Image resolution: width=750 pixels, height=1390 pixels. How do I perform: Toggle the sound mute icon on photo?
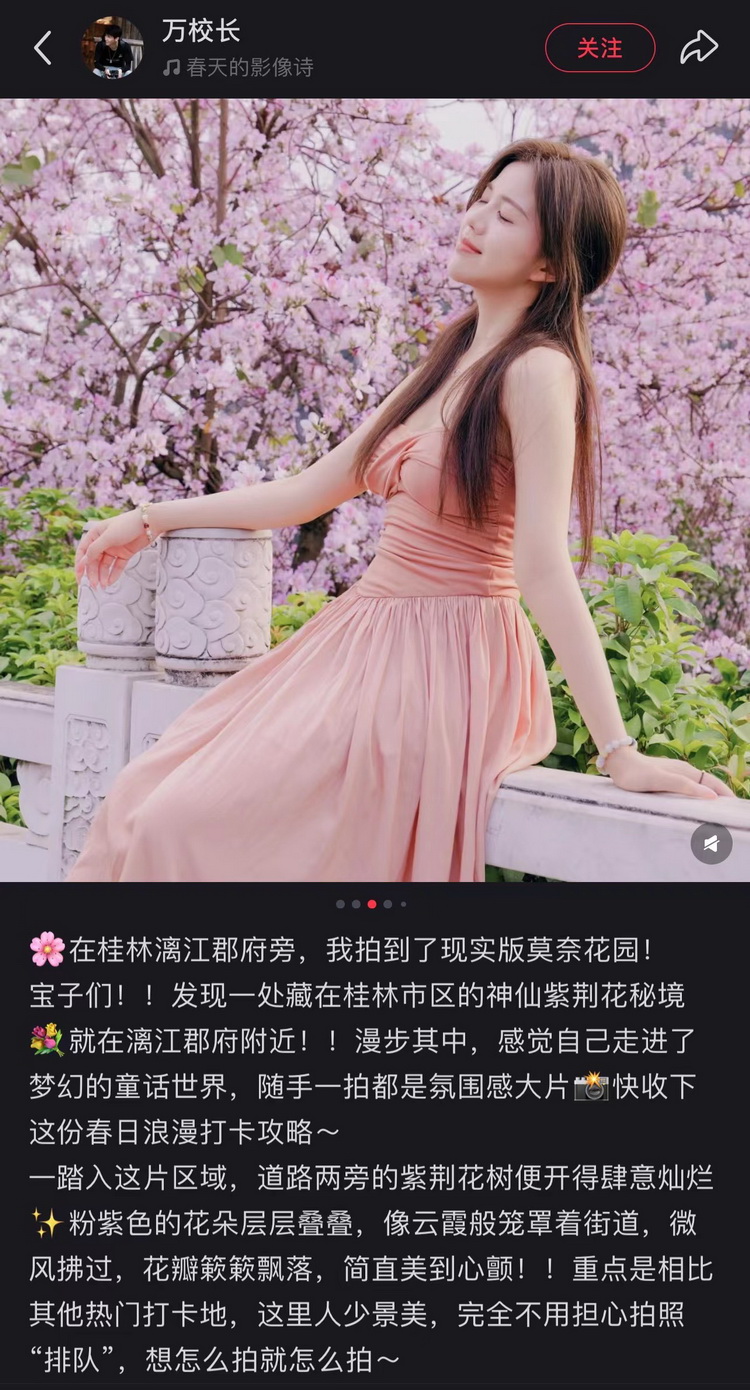click(711, 844)
